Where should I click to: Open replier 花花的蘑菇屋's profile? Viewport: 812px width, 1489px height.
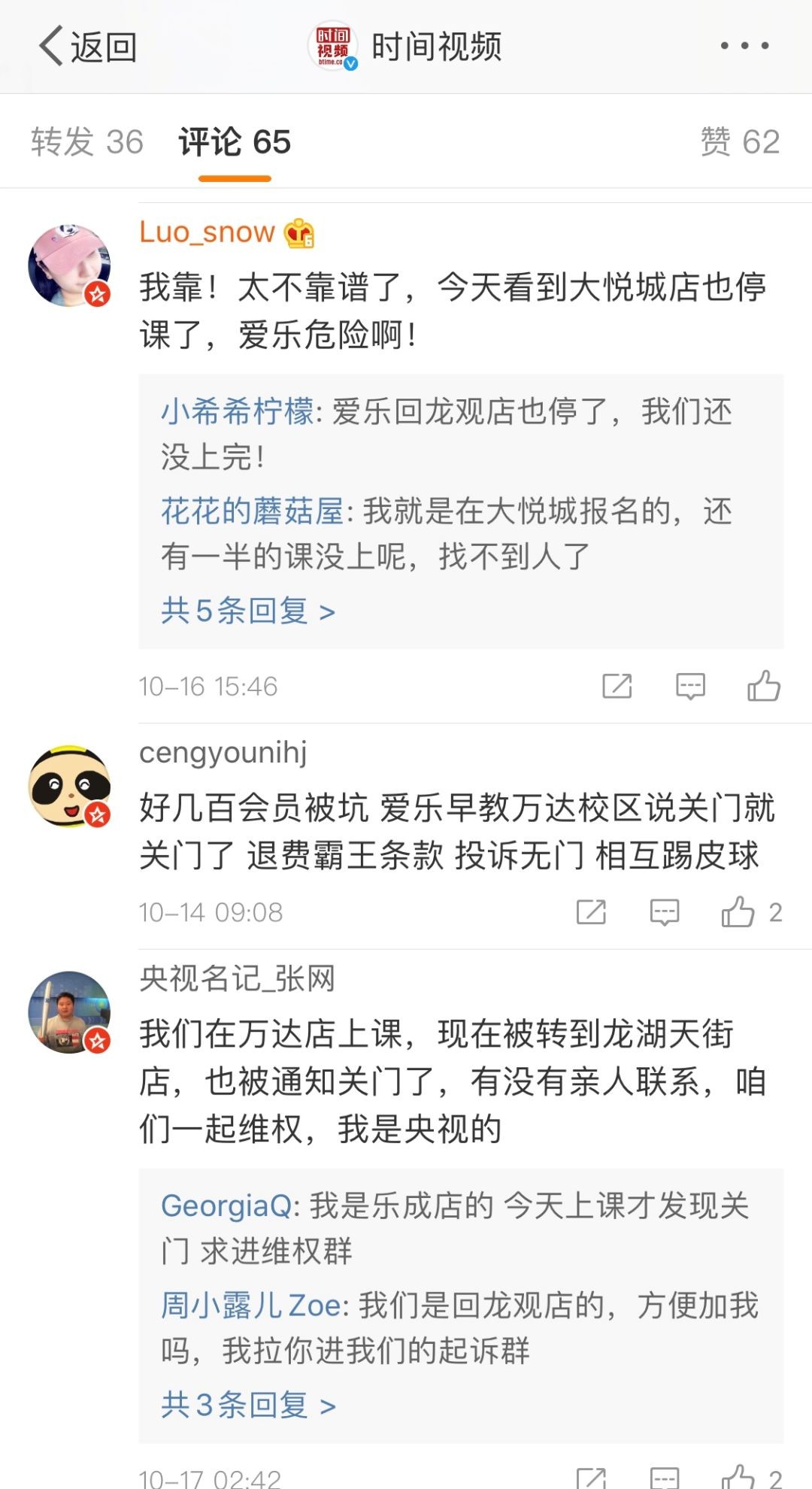click(252, 511)
